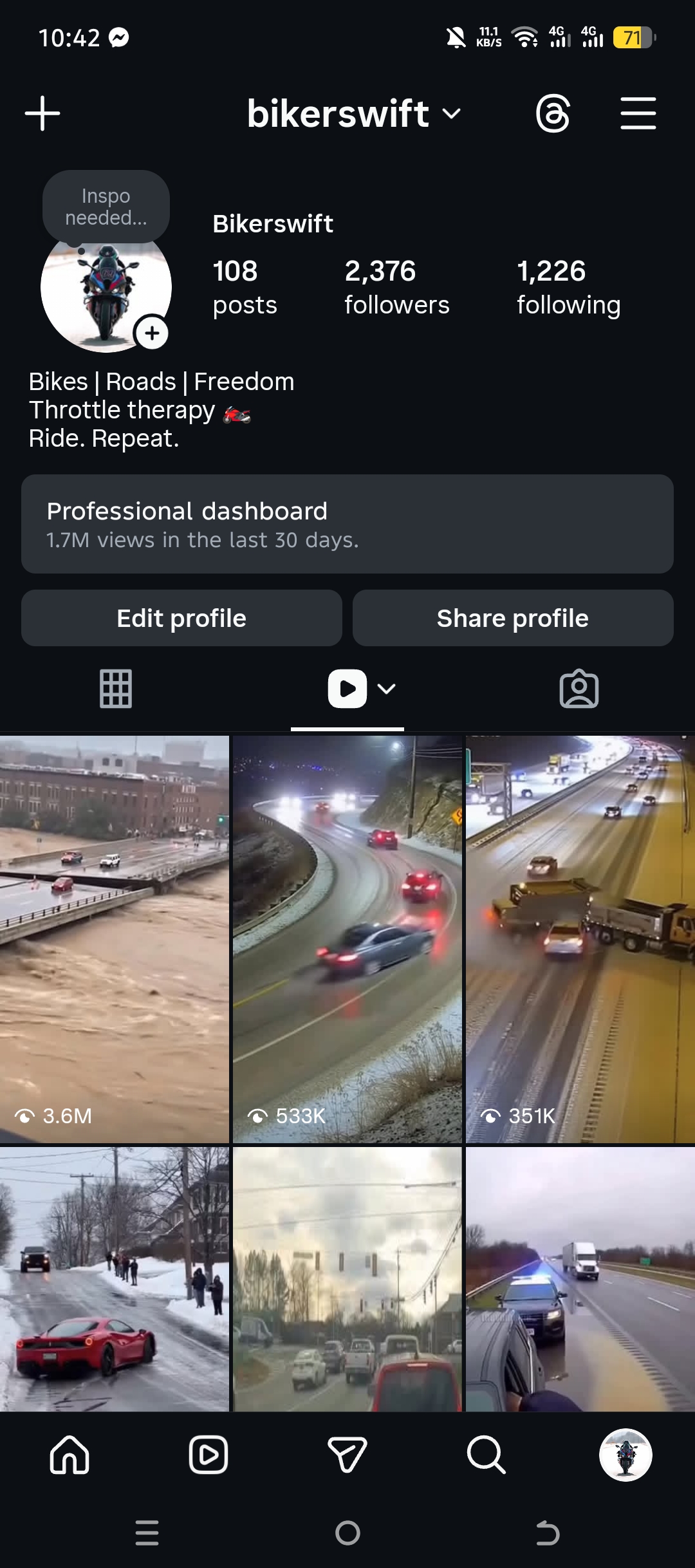Play the reel with 533K views
Viewport: 695px width, 1568px height.
[347, 939]
